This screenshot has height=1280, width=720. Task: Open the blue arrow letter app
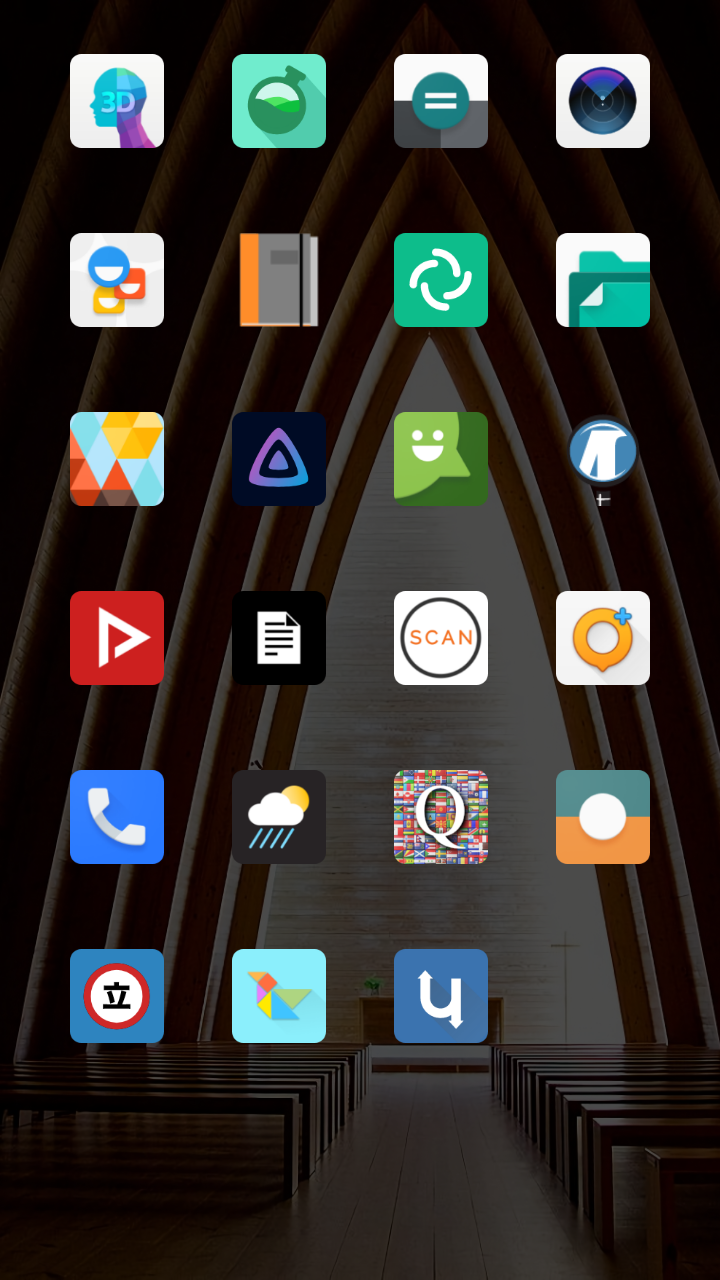(441, 996)
